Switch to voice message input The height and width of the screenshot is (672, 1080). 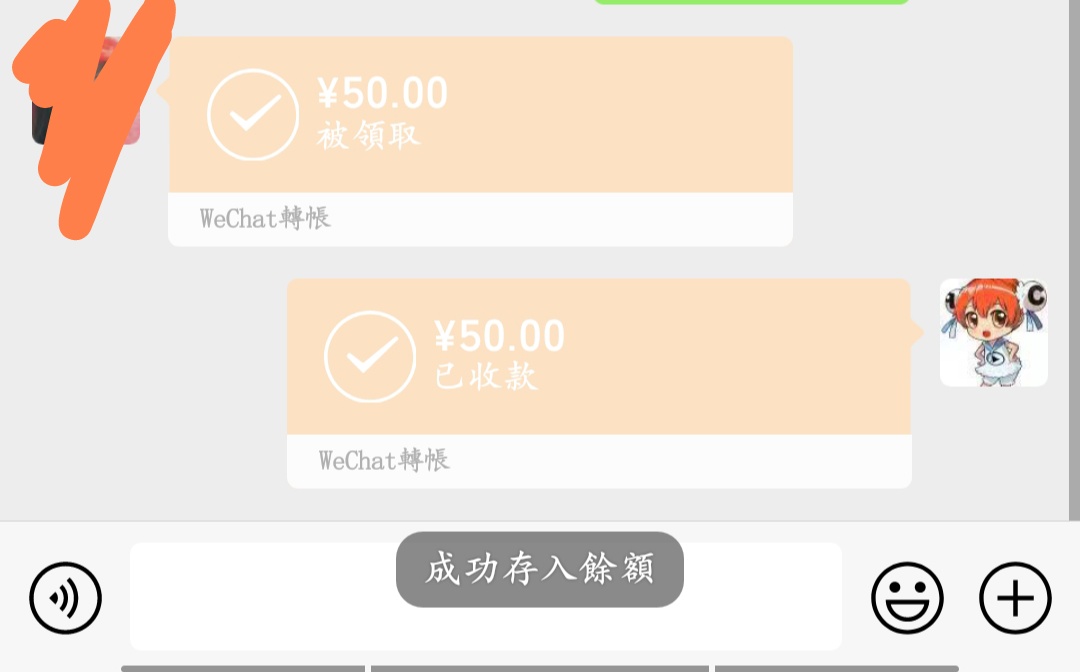coord(65,598)
